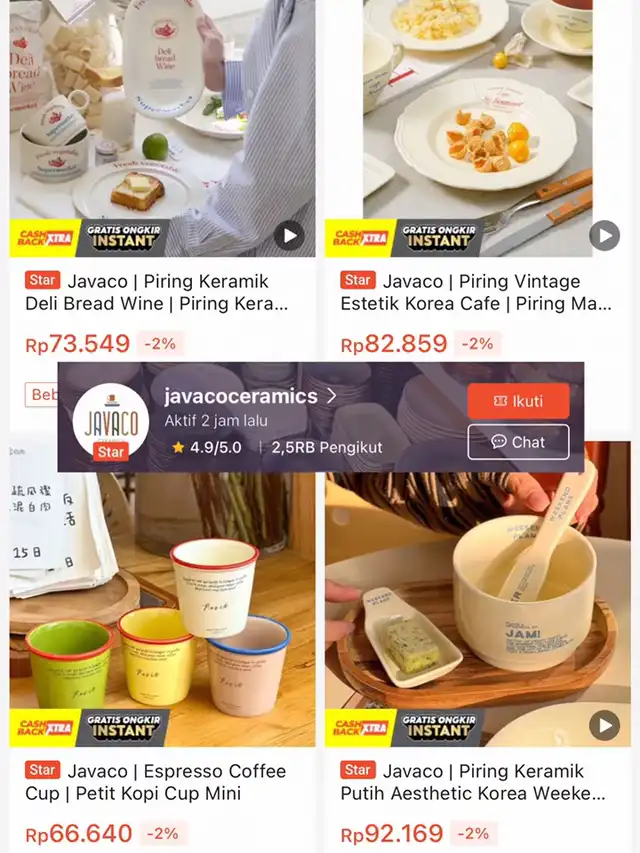Open Espresso Coffee Cup Petit Kopi product

coord(160,782)
